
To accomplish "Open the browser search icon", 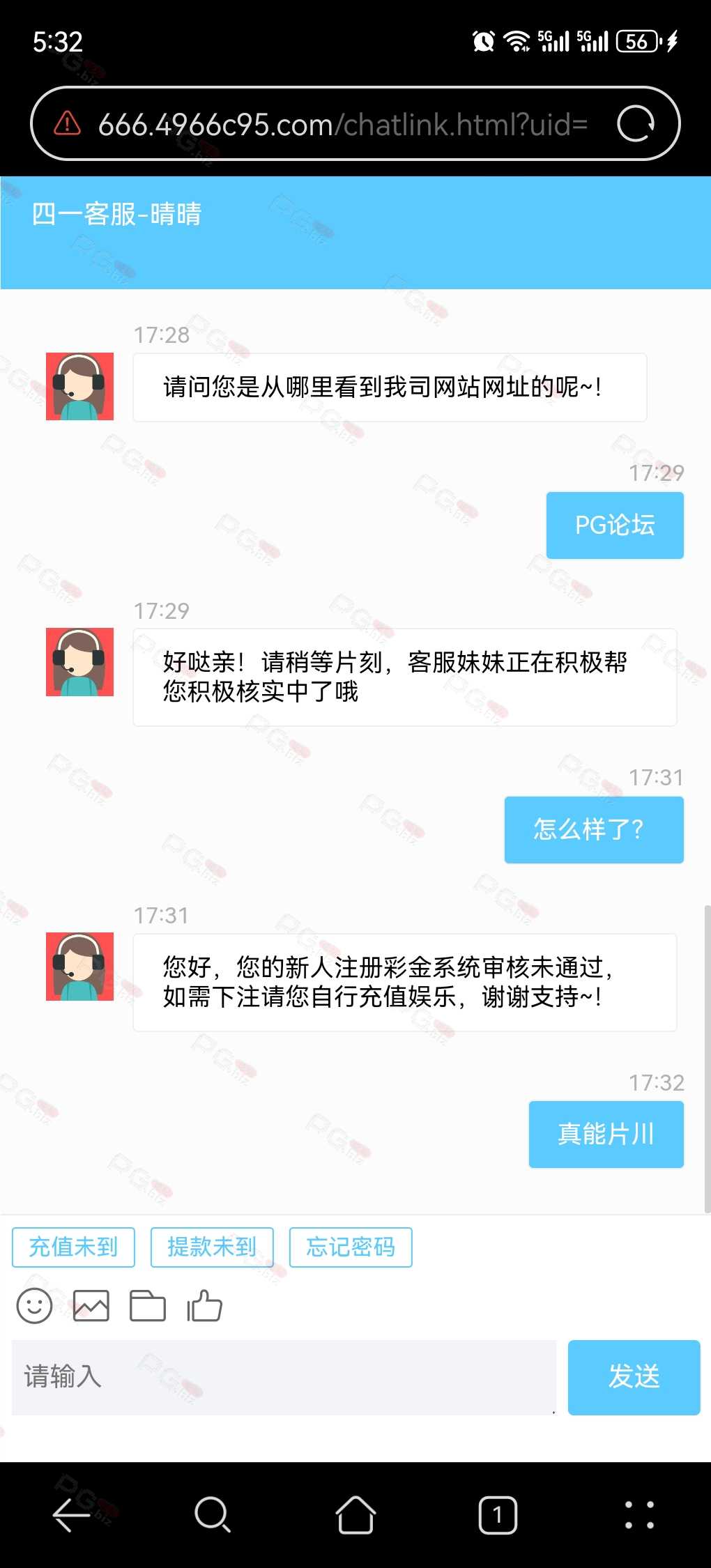I will point(213,1514).
